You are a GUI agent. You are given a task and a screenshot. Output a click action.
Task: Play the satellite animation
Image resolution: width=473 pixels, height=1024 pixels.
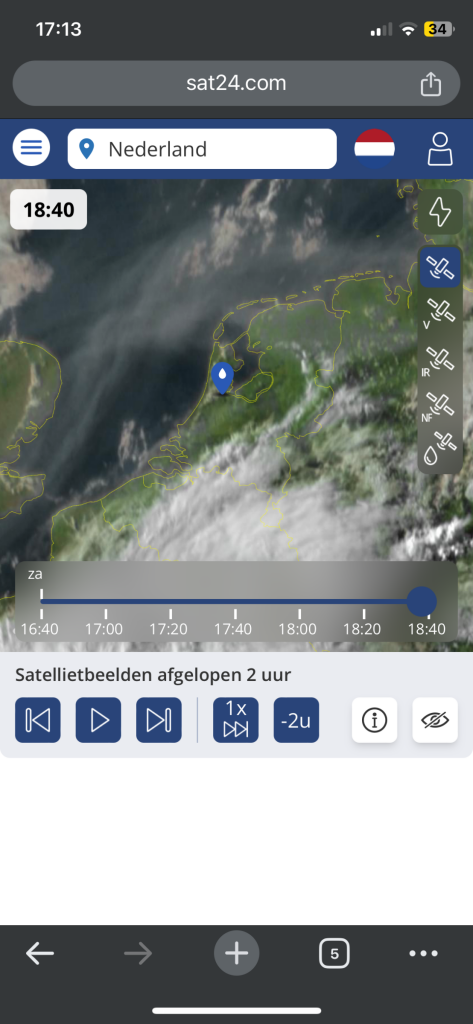click(x=99, y=720)
